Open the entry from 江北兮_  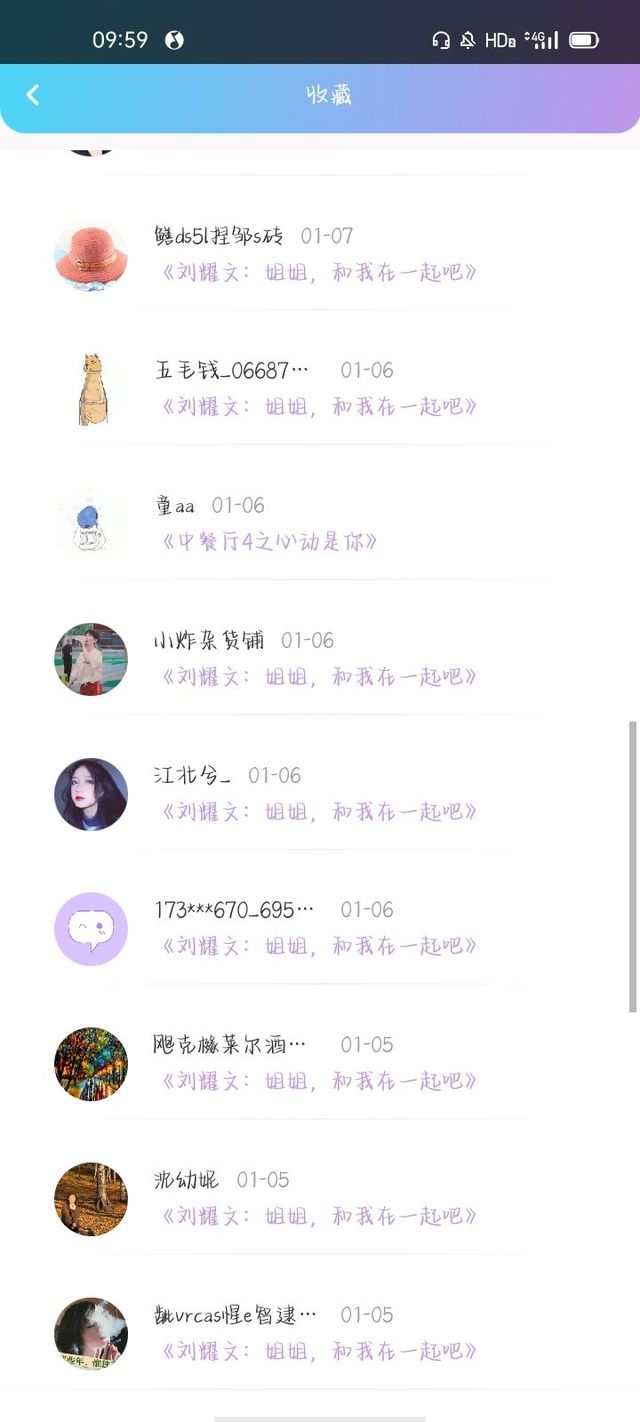point(318,811)
